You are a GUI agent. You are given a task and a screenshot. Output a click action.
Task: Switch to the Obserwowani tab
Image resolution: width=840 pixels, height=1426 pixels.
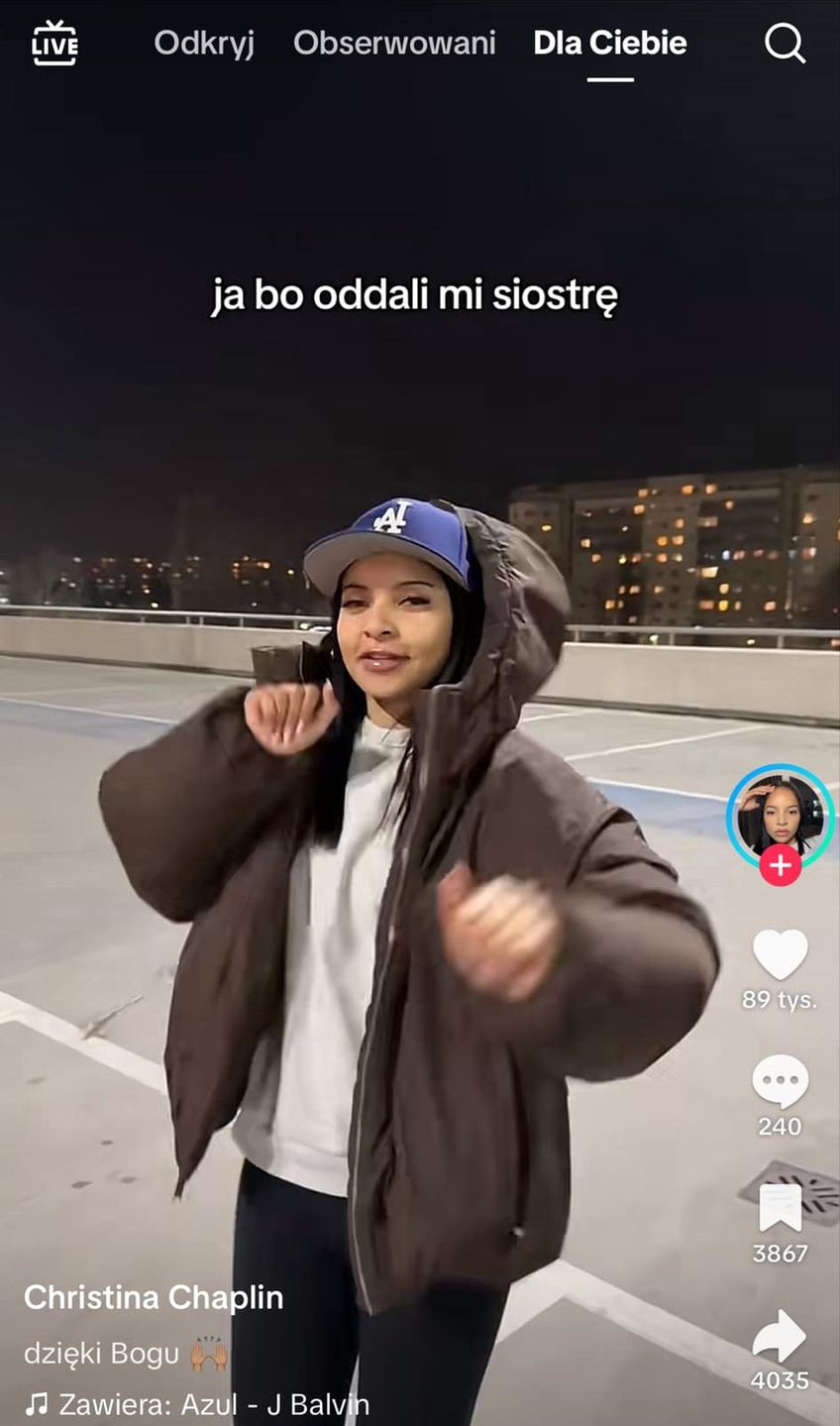[x=394, y=43]
